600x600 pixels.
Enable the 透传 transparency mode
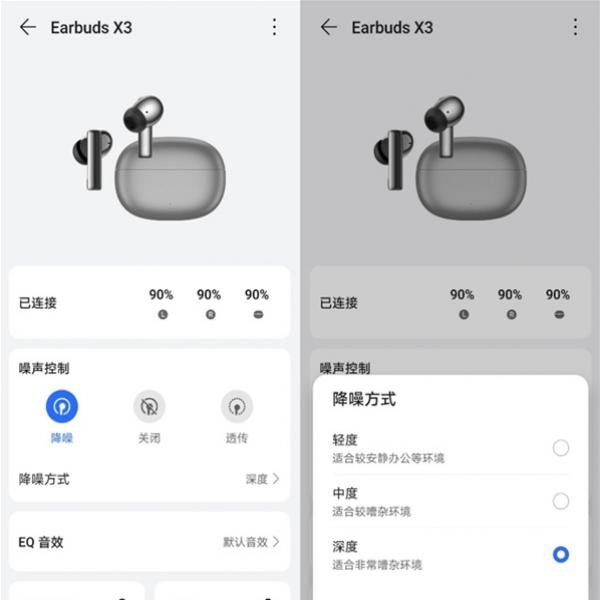(x=237, y=407)
